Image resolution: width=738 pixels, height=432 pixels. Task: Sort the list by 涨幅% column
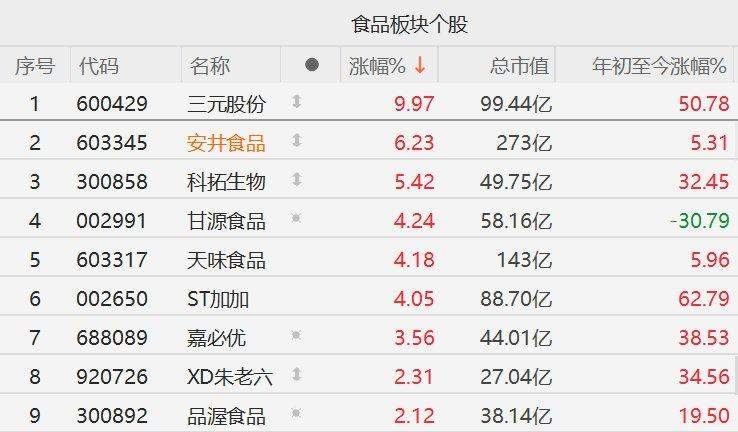[377, 66]
